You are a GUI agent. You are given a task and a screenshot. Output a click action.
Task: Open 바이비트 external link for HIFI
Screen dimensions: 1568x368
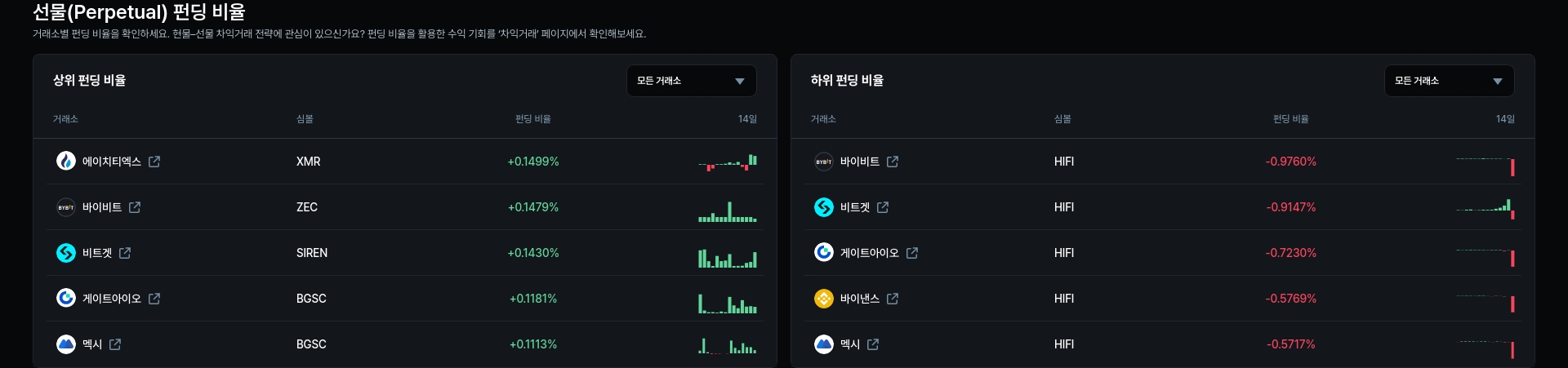tap(893, 162)
